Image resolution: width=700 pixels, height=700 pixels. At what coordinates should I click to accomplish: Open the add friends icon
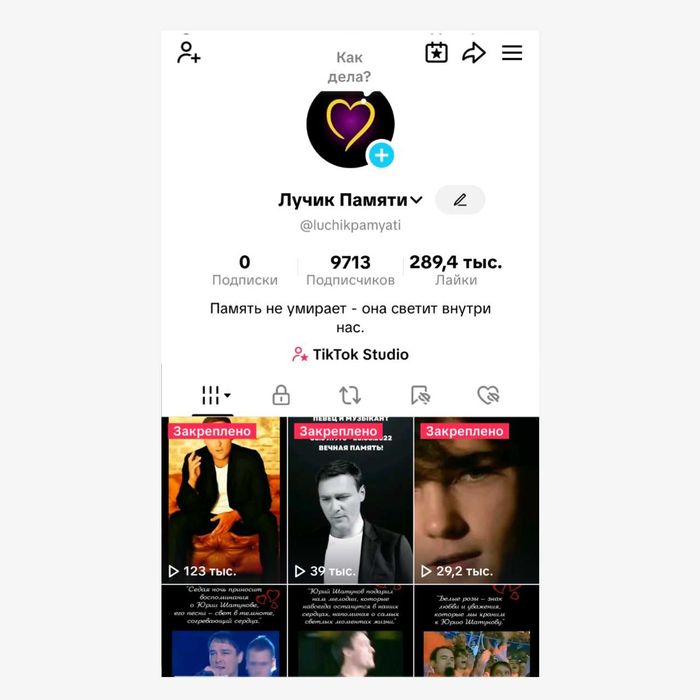(188, 53)
